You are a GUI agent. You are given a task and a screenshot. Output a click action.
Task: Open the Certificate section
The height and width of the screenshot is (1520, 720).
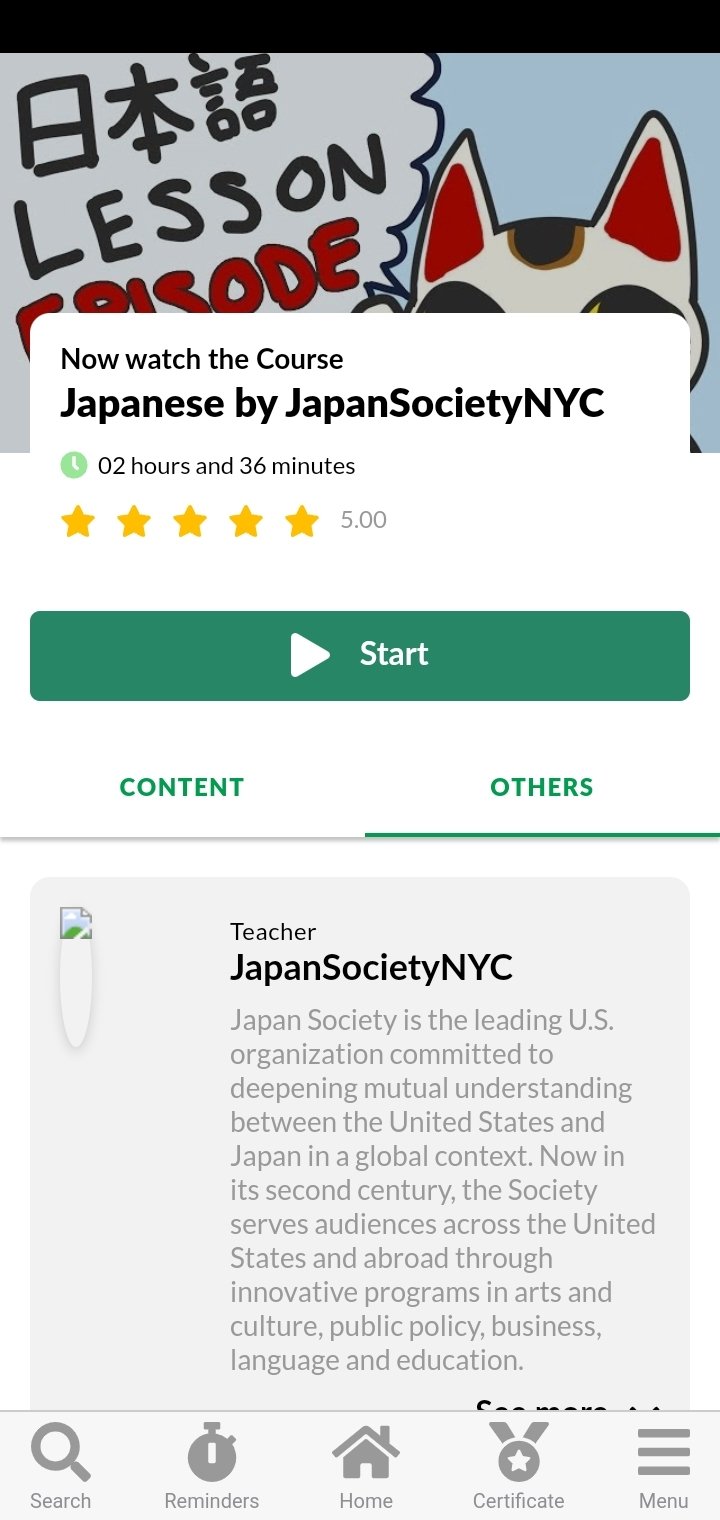[518, 1466]
